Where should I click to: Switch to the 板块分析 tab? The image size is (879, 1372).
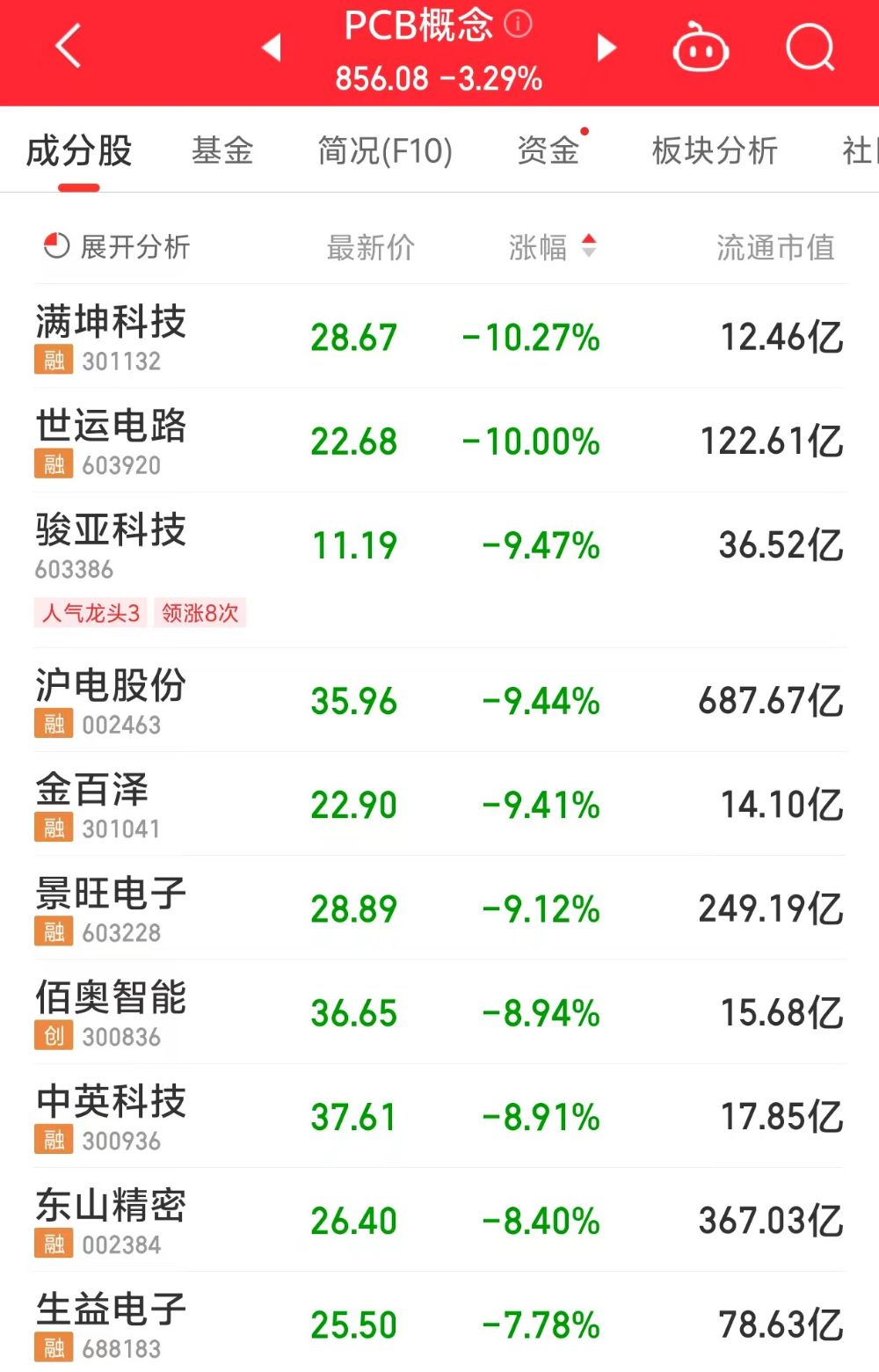click(715, 150)
